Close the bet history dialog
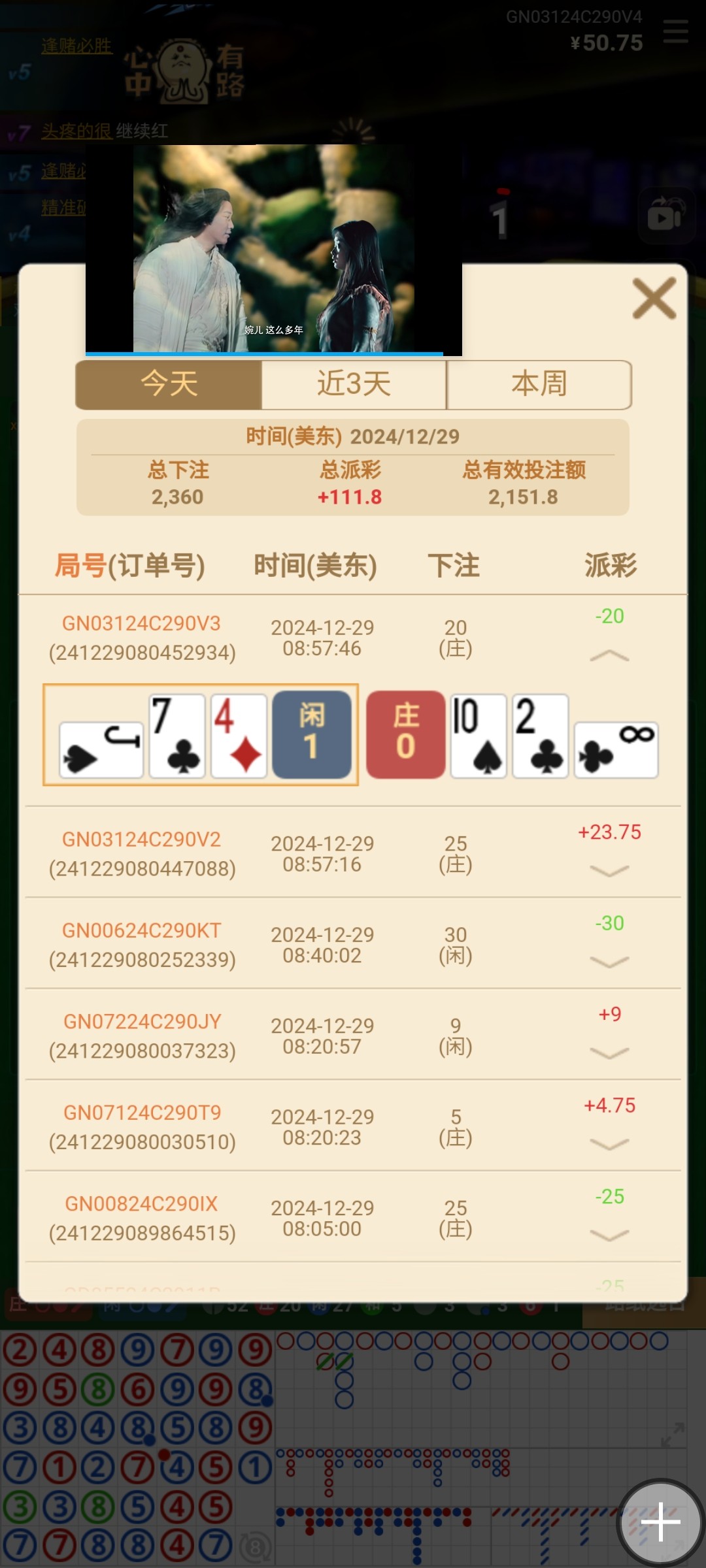The image size is (706, 1568). (654, 299)
